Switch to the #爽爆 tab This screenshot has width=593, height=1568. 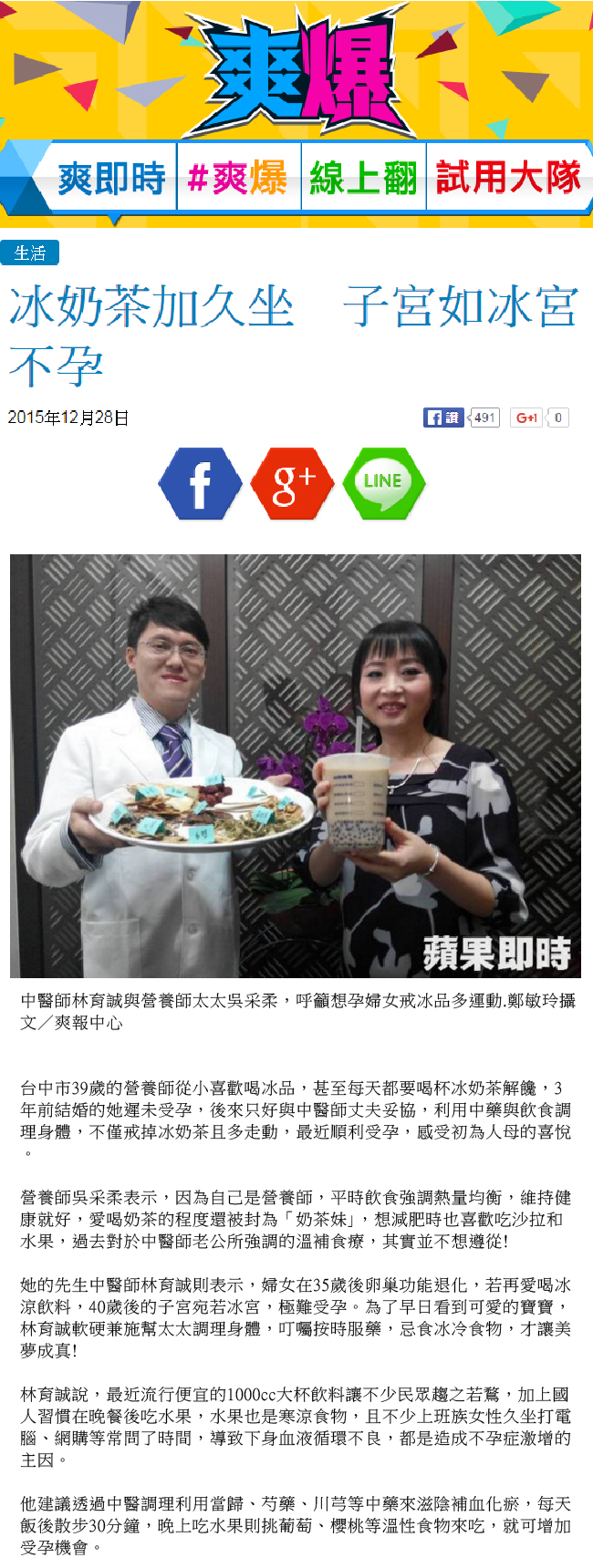[x=238, y=178]
